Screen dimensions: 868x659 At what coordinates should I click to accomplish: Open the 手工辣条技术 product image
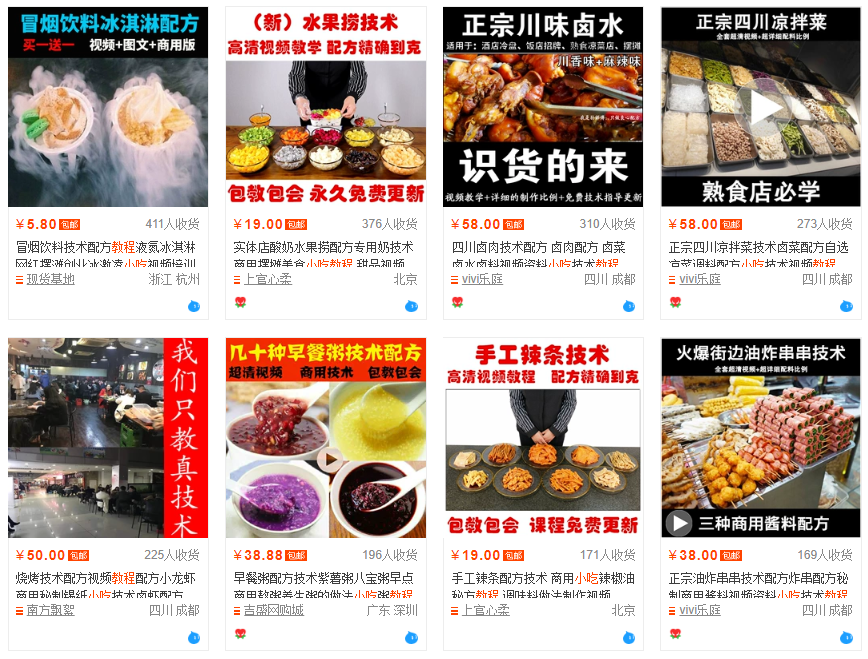[x=543, y=438]
